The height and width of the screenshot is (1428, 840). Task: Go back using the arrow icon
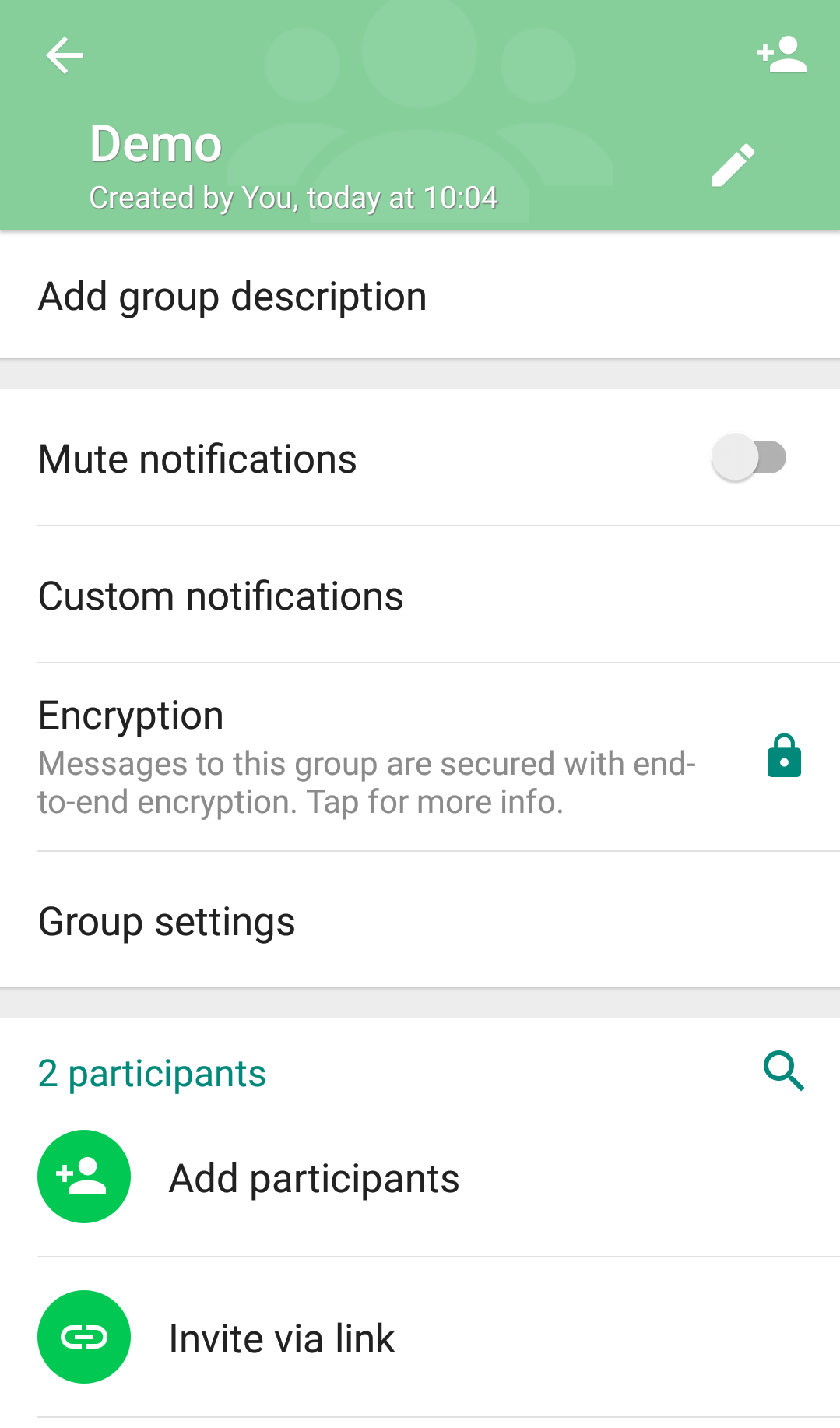(x=65, y=56)
